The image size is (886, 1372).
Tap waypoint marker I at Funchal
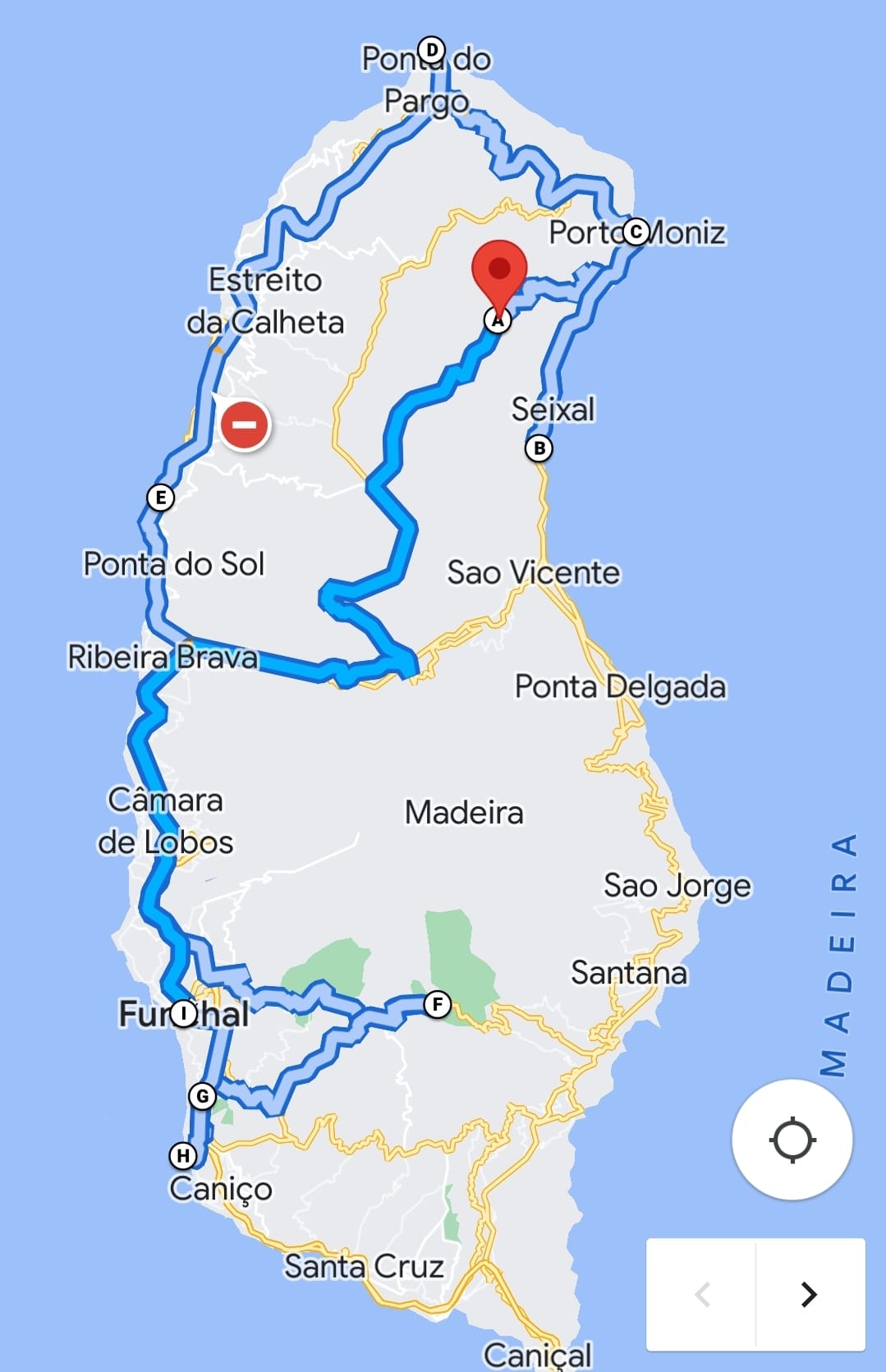(184, 1013)
